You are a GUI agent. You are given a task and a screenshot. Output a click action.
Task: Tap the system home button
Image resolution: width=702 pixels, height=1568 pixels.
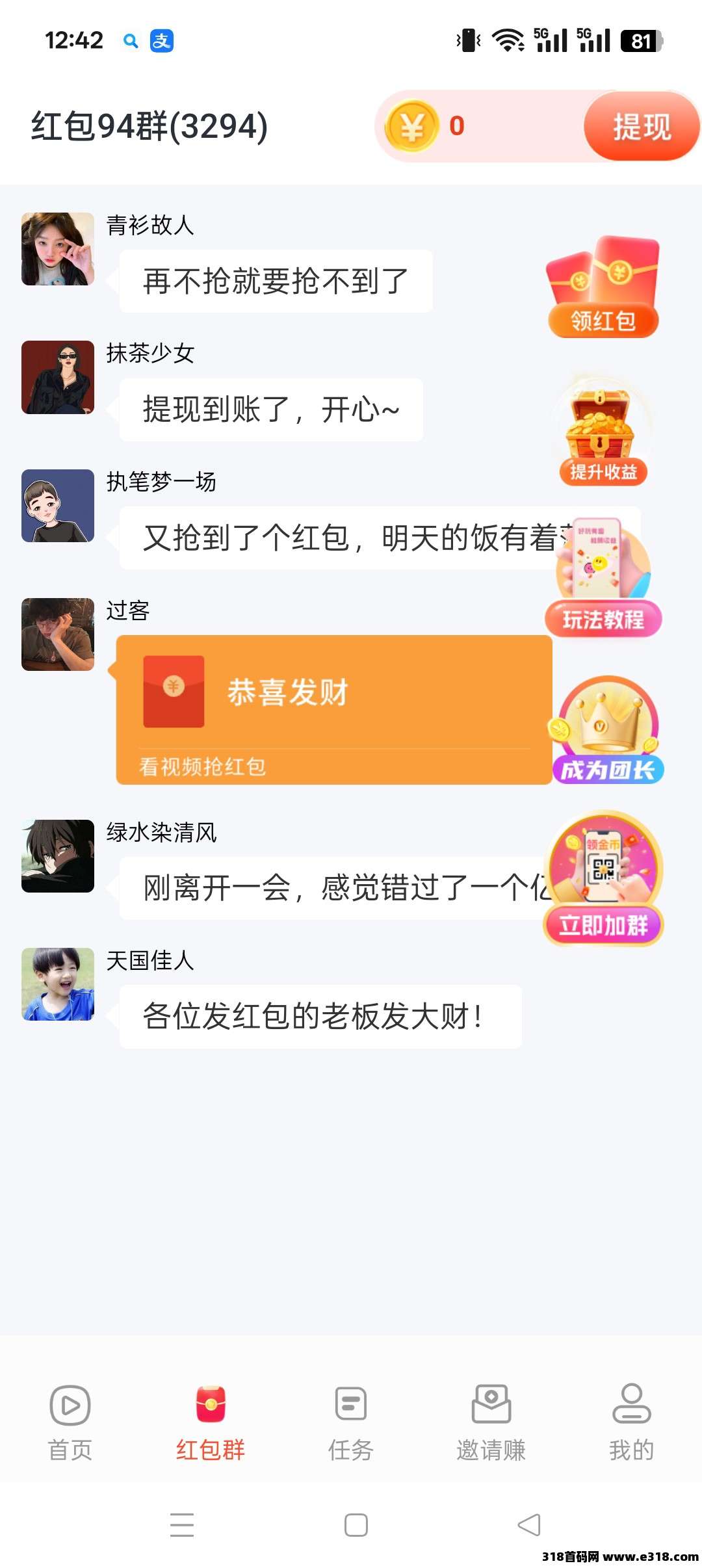coord(356,1524)
